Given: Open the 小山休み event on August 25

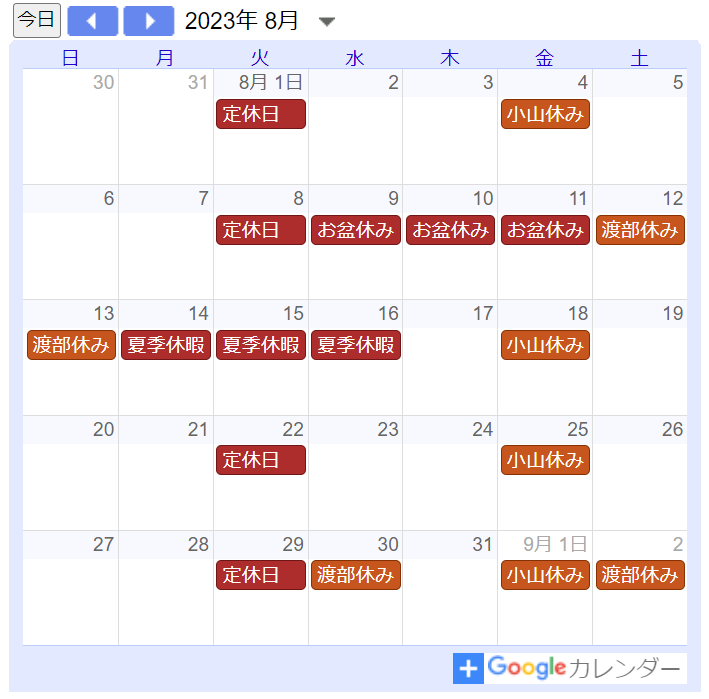Looking at the screenshot, I should [545, 460].
